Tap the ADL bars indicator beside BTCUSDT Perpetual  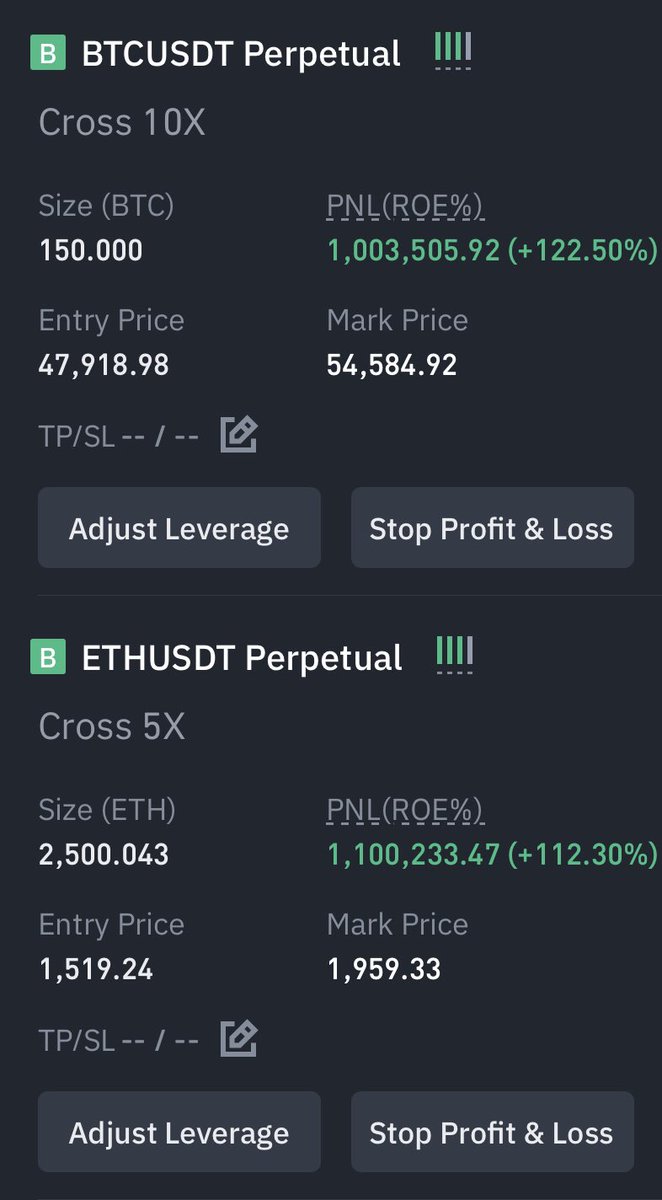(453, 51)
